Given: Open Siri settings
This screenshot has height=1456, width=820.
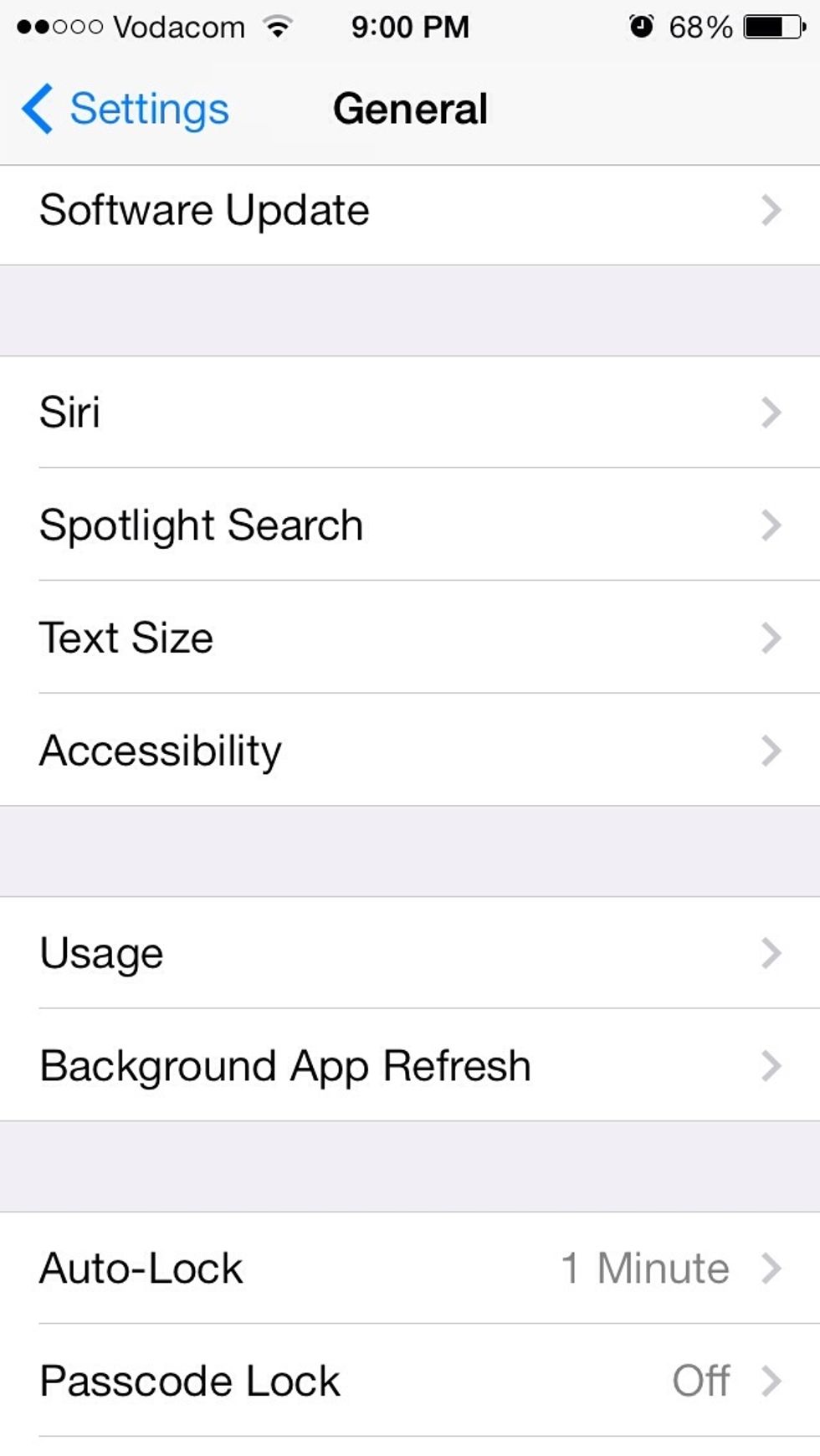Looking at the screenshot, I should coord(410,413).
